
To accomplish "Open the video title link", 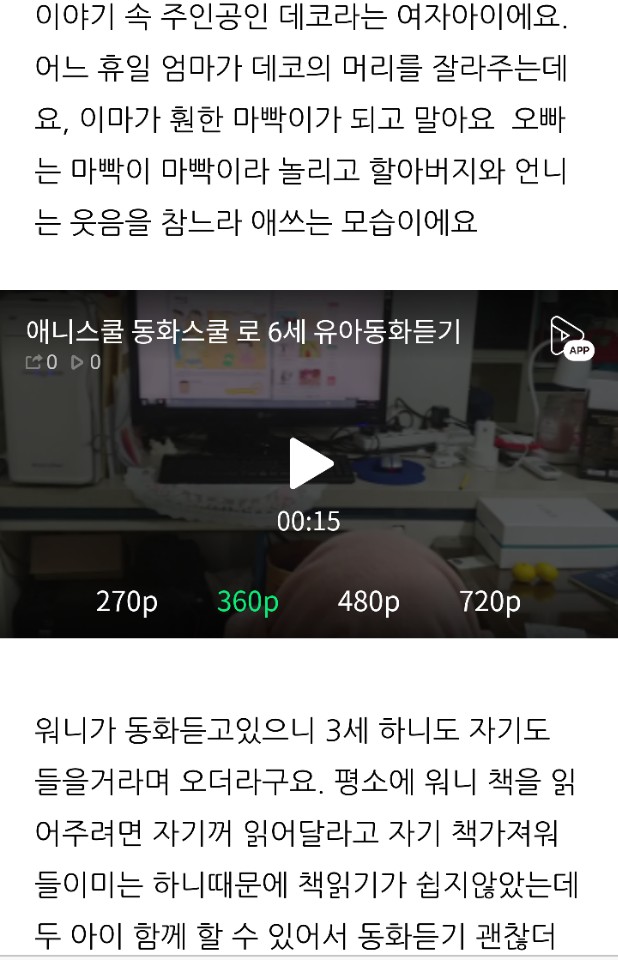I will (x=243, y=333).
